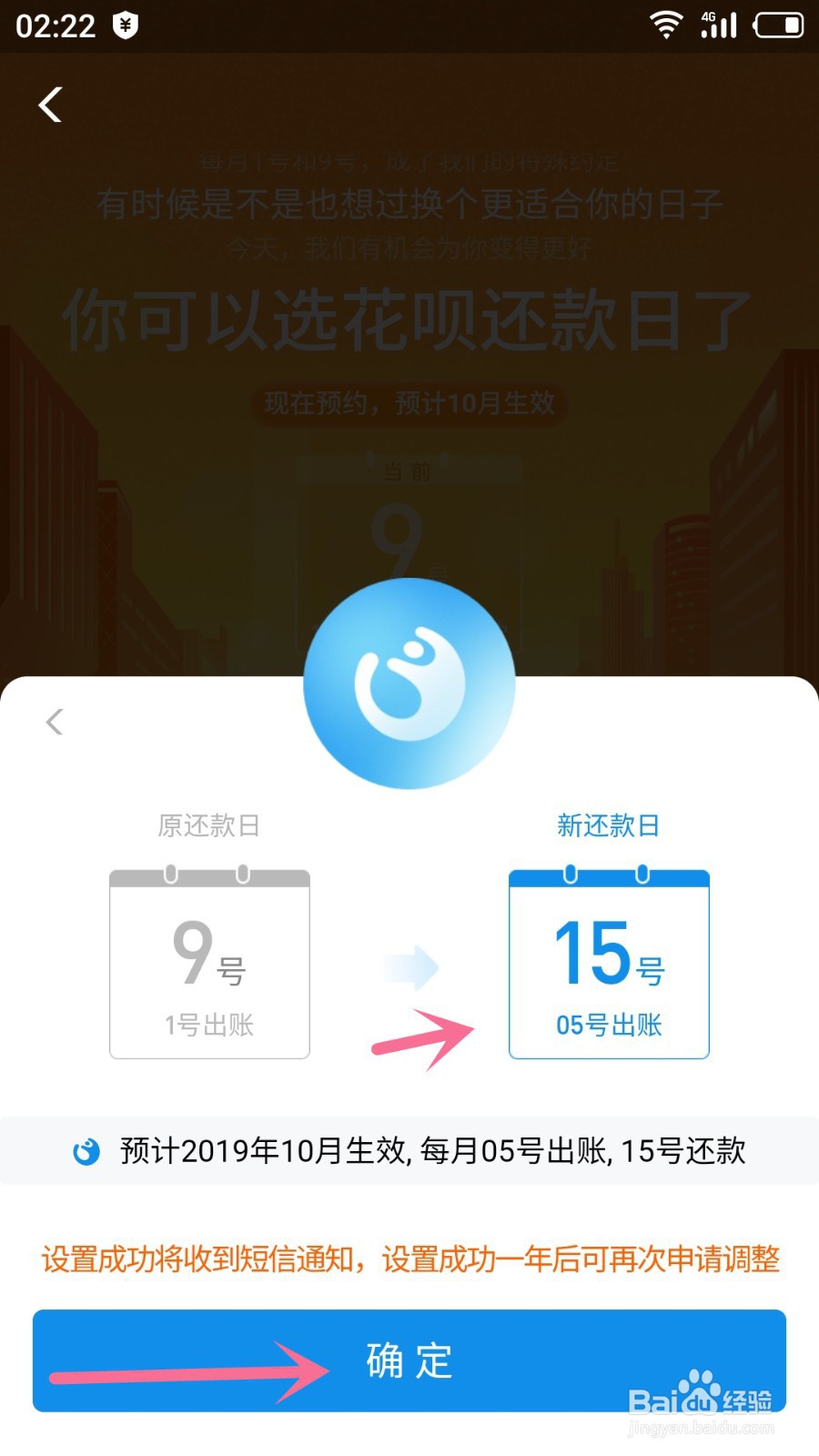Tap the 新还款日 section header
Screen dimensions: 819x1456
[608, 825]
